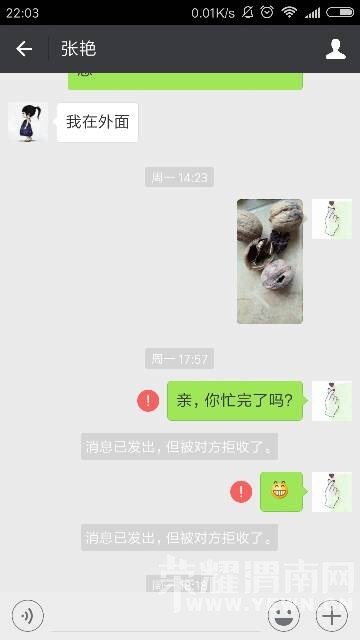The image size is (360, 640).
Task: Open 张艳's avatar beside 我在外面
Action: [x=28, y=122]
